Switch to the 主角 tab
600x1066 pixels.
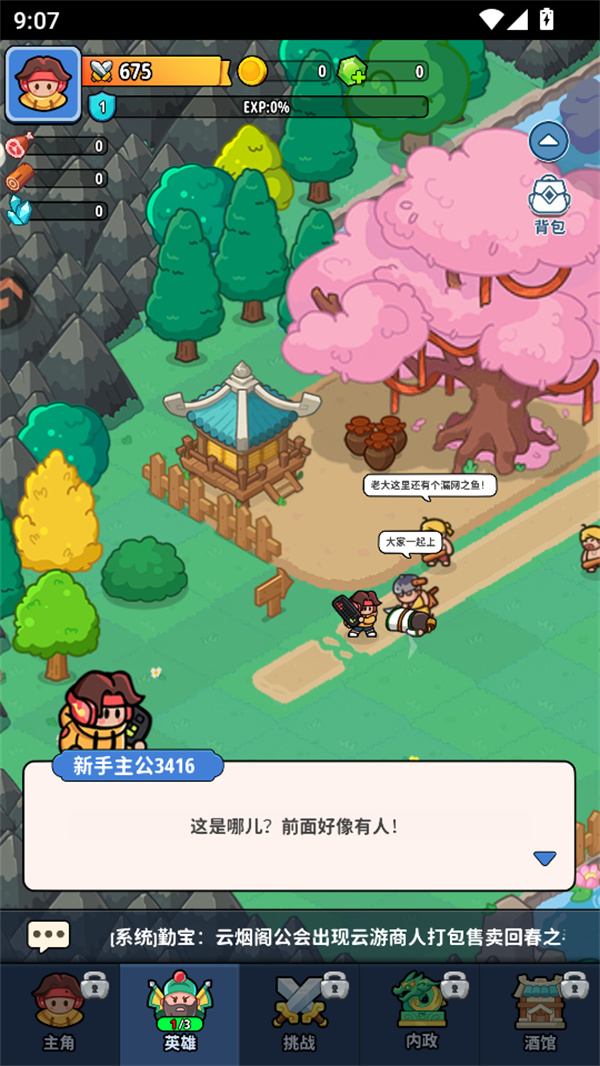point(59,1013)
